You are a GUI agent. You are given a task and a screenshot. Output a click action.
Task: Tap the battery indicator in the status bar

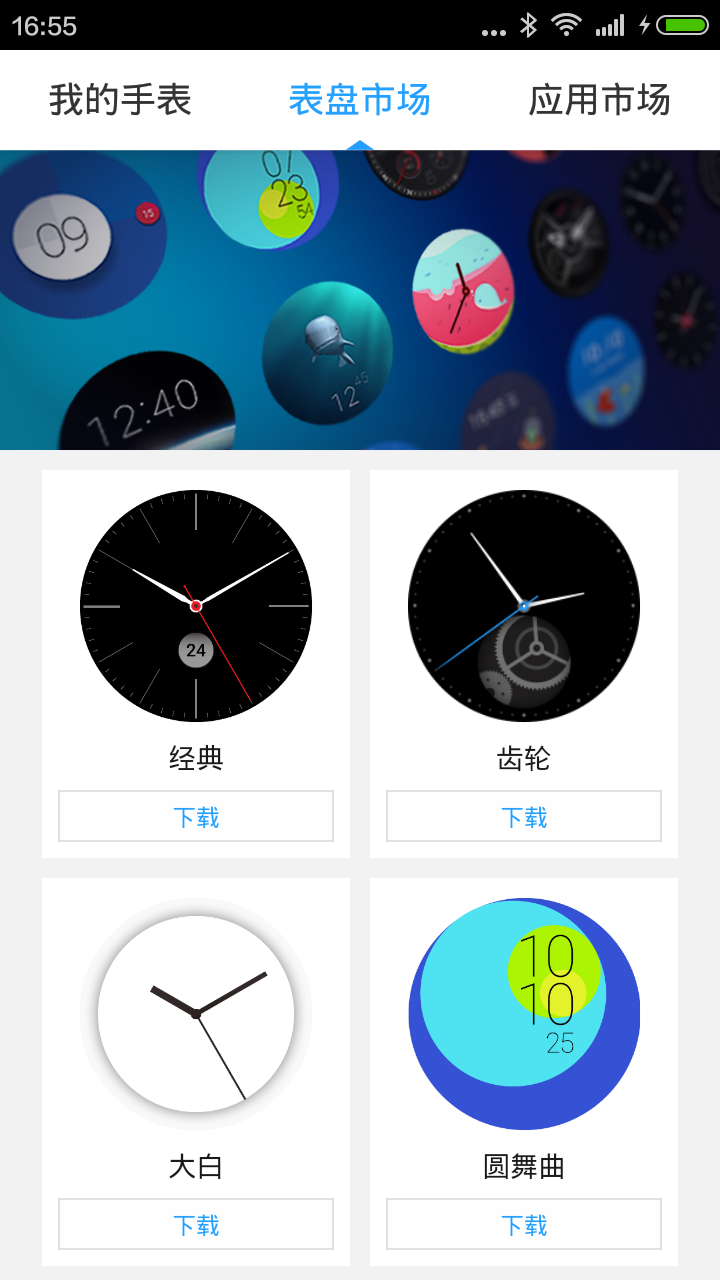(679, 27)
